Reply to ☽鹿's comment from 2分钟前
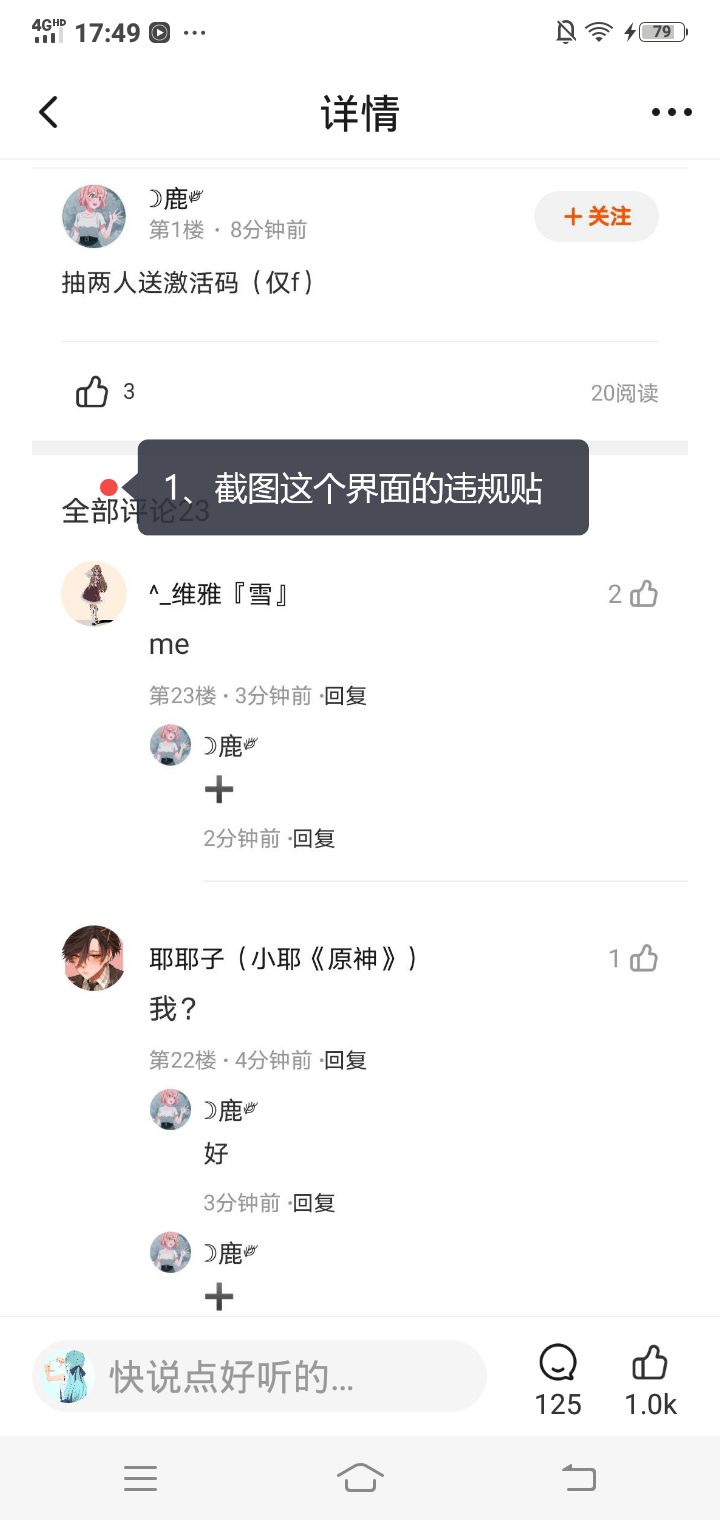Viewport: 720px width, 1520px height. pyautogui.click(x=314, y=839)
